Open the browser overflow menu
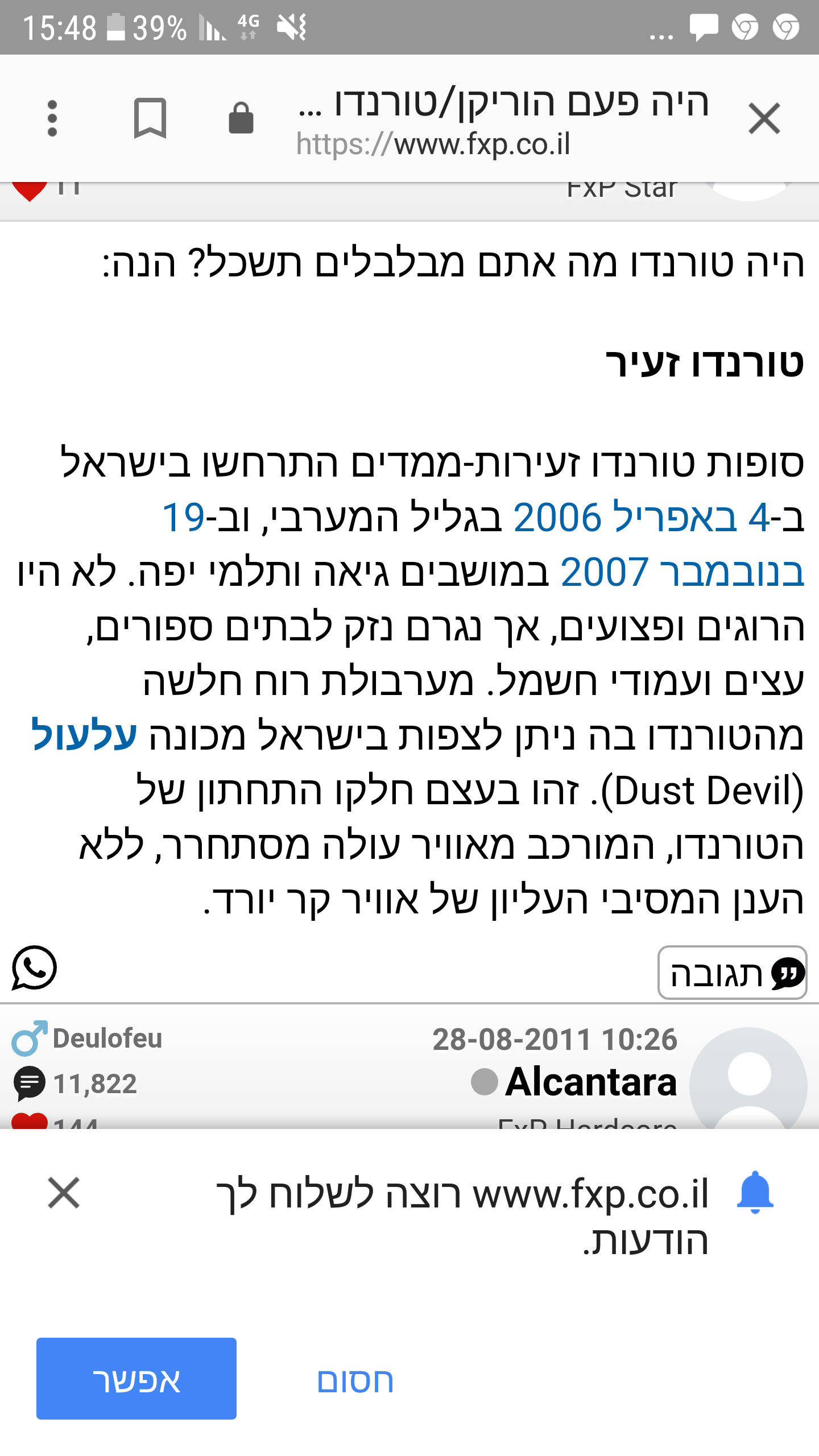 point(52,119)
